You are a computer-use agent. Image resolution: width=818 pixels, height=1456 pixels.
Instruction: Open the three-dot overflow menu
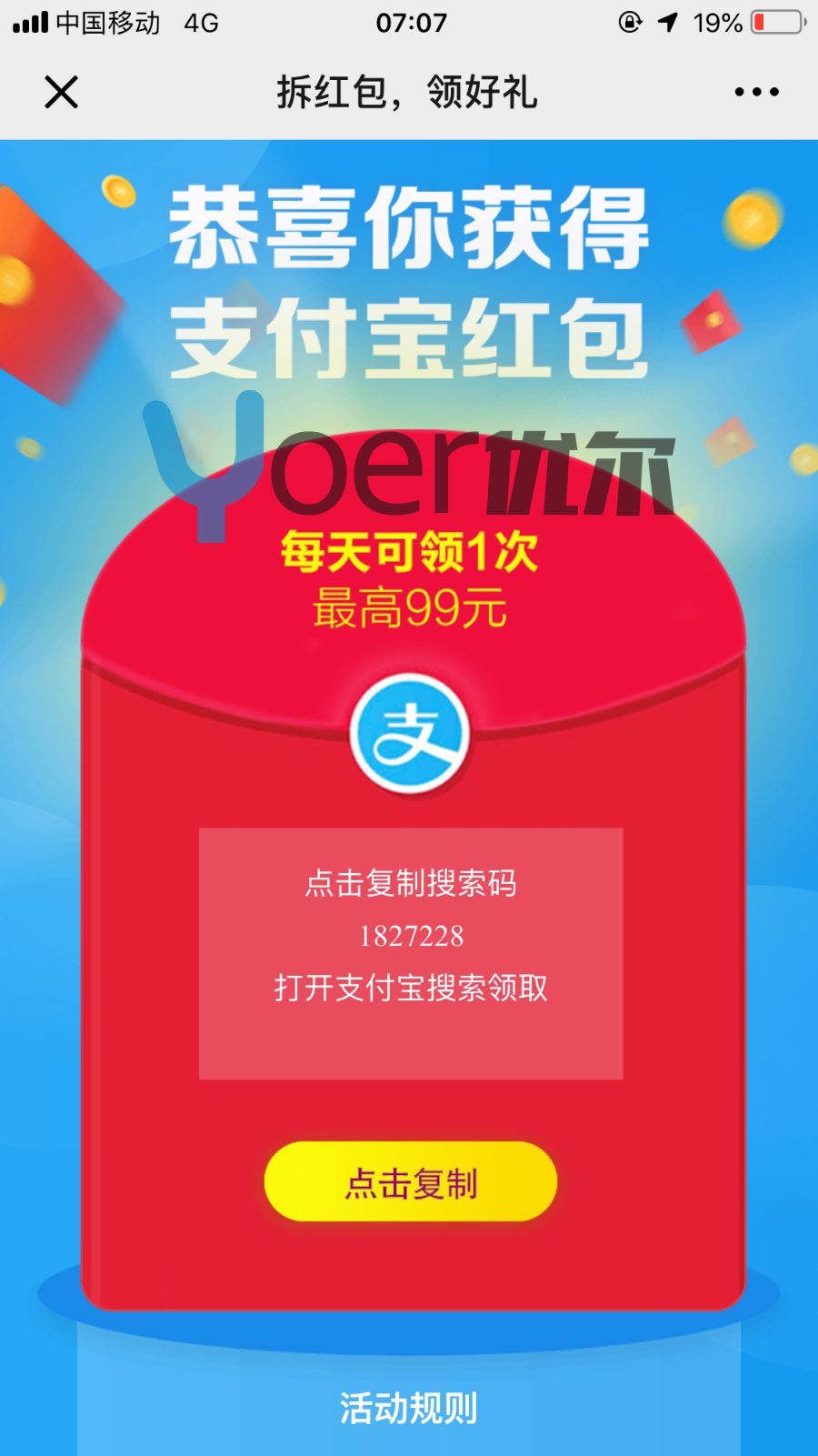[756, 92]
